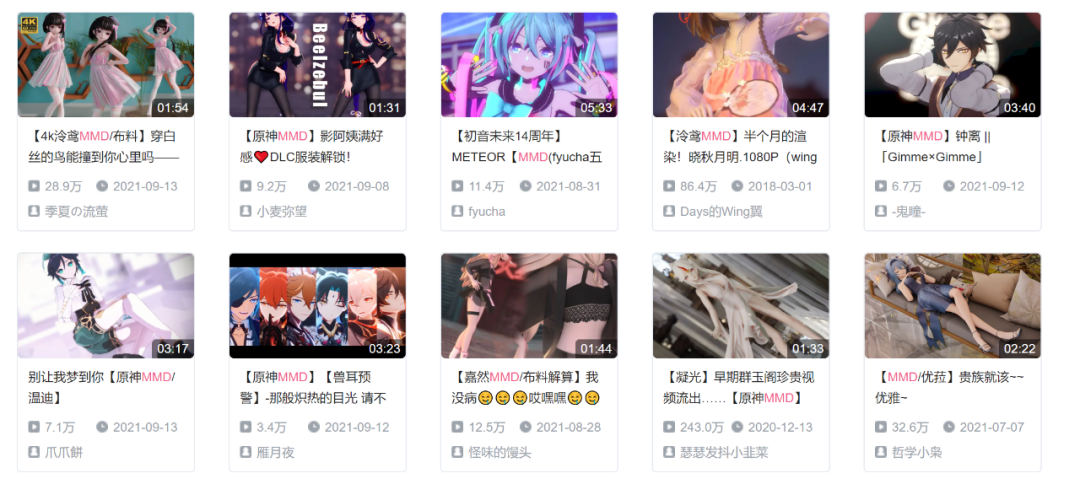View uploader 怪味的馒头 profile

(499, 452)
